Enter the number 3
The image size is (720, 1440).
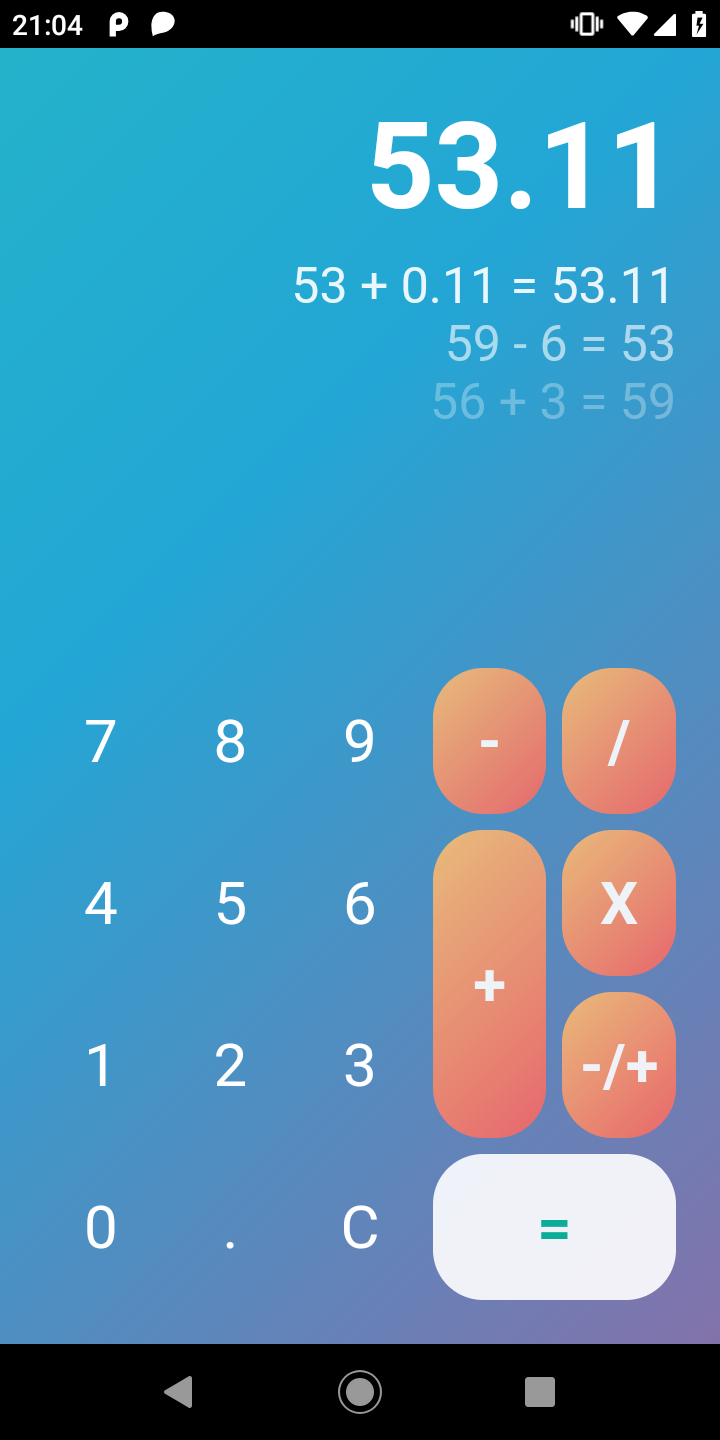[359, 1066]
